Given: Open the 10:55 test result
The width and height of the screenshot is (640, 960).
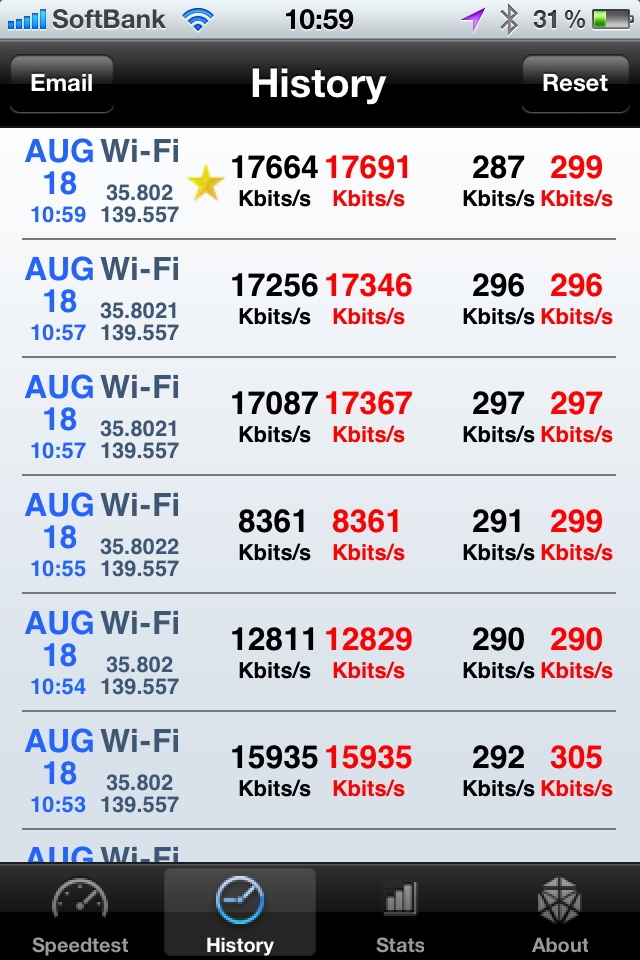Looking at the screenshot, I should [320, 536].
